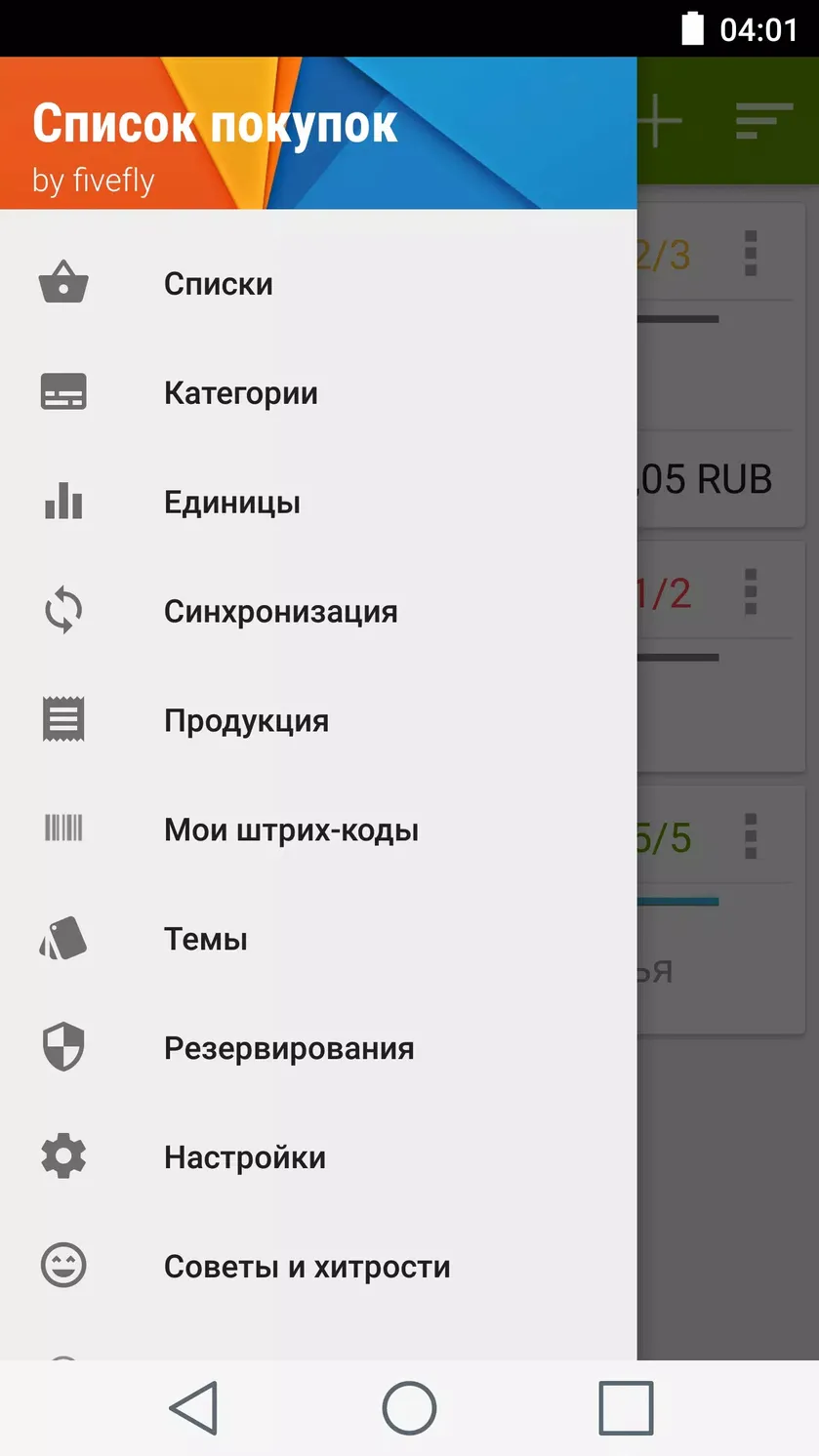Image resolution: width=819 pixels, height=1456 pixels.
Task: Go to the home screen
Action: (x=409, y=1408)
